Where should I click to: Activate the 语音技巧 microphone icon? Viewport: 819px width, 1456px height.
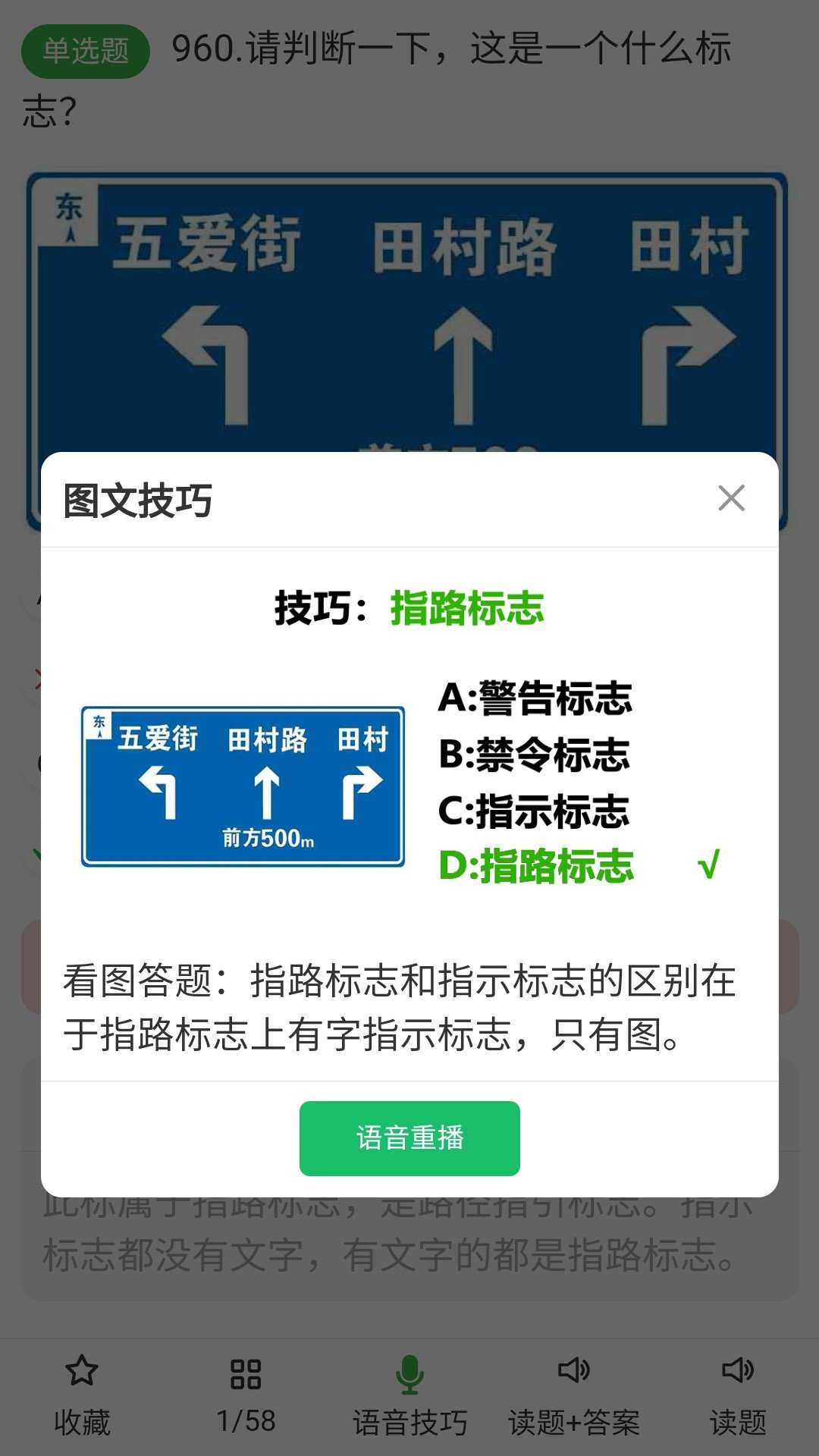pos(409,1374)
